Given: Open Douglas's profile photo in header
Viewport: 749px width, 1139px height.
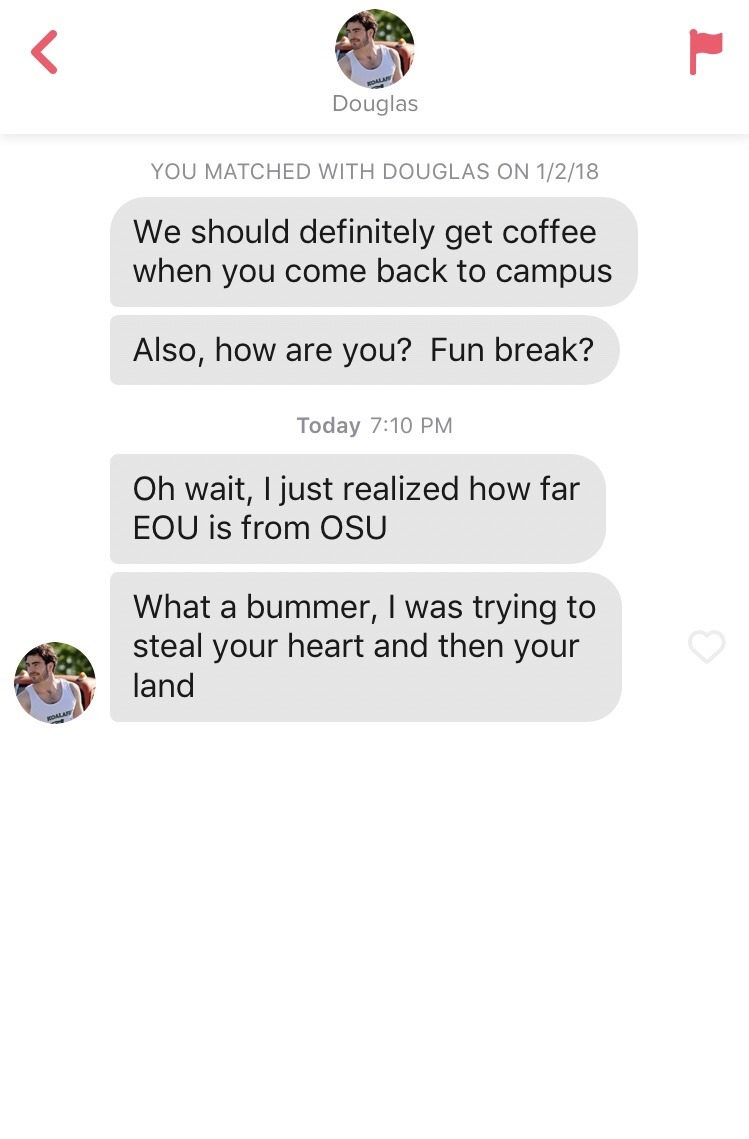Looking at the screenshot, I should point(374,49).
